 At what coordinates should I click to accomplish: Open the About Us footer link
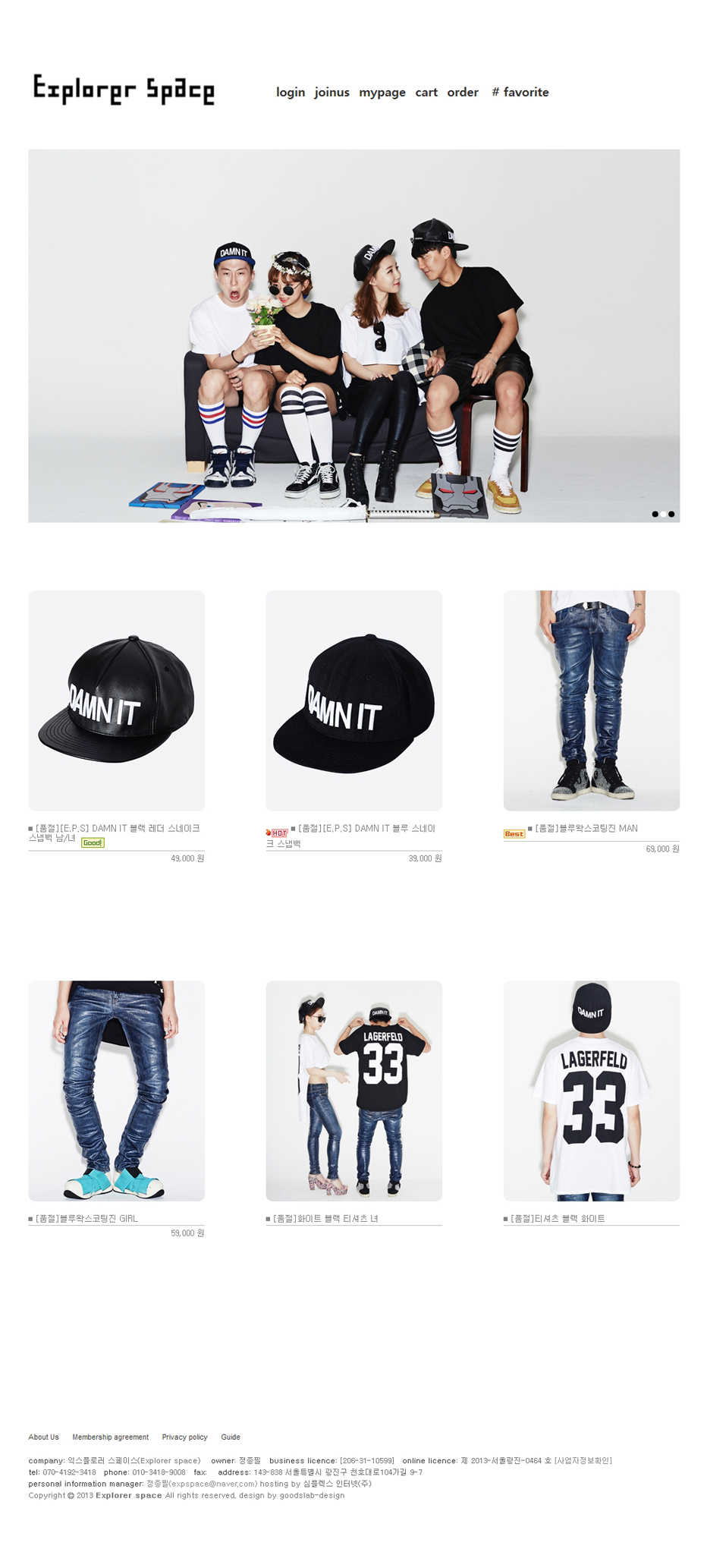pyautogui.click(x=43, y=1437)
